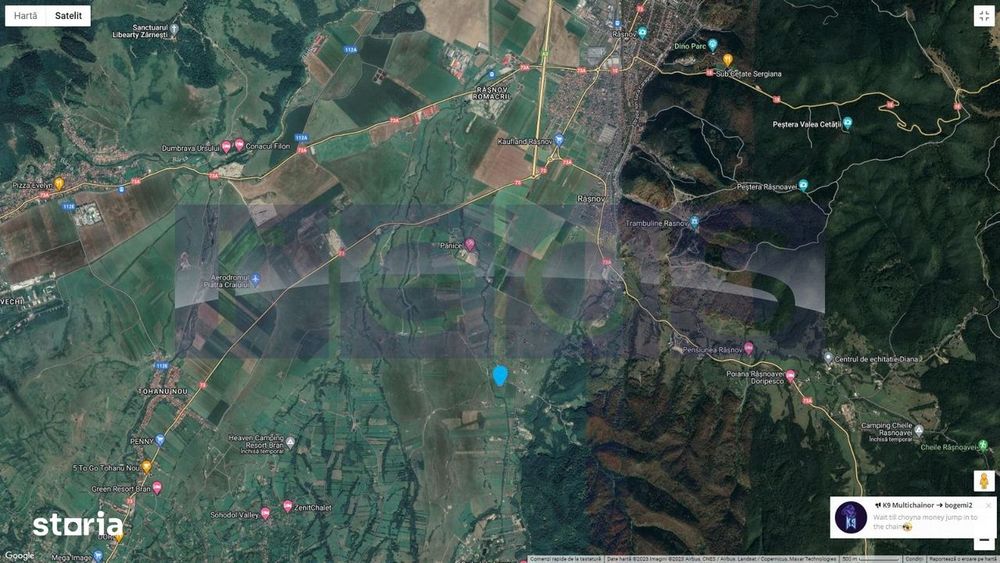
Task: Tap the Aerodromul Piatra Craiului marker
Action: [x=255, y=279]
